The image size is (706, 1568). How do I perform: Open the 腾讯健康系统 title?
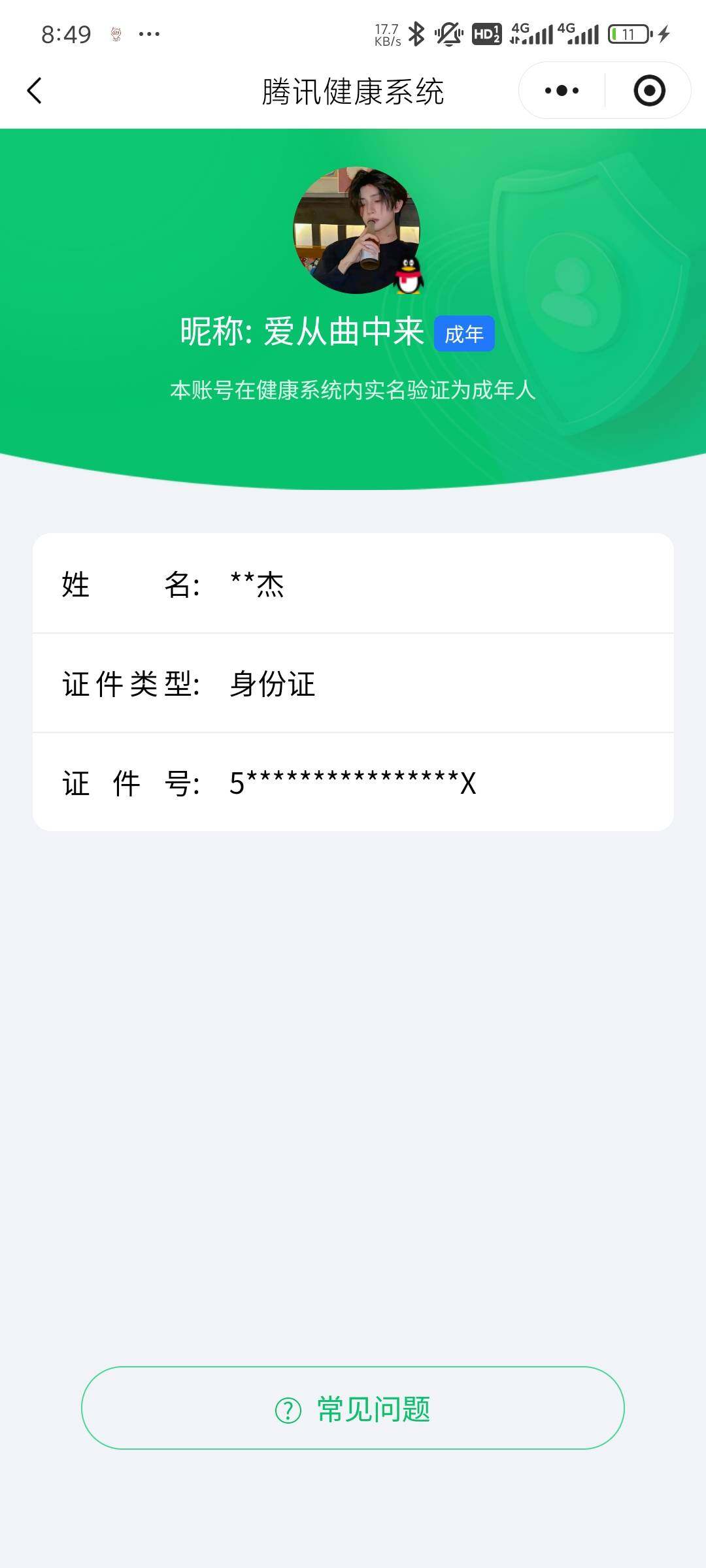(x=353, y=90)
